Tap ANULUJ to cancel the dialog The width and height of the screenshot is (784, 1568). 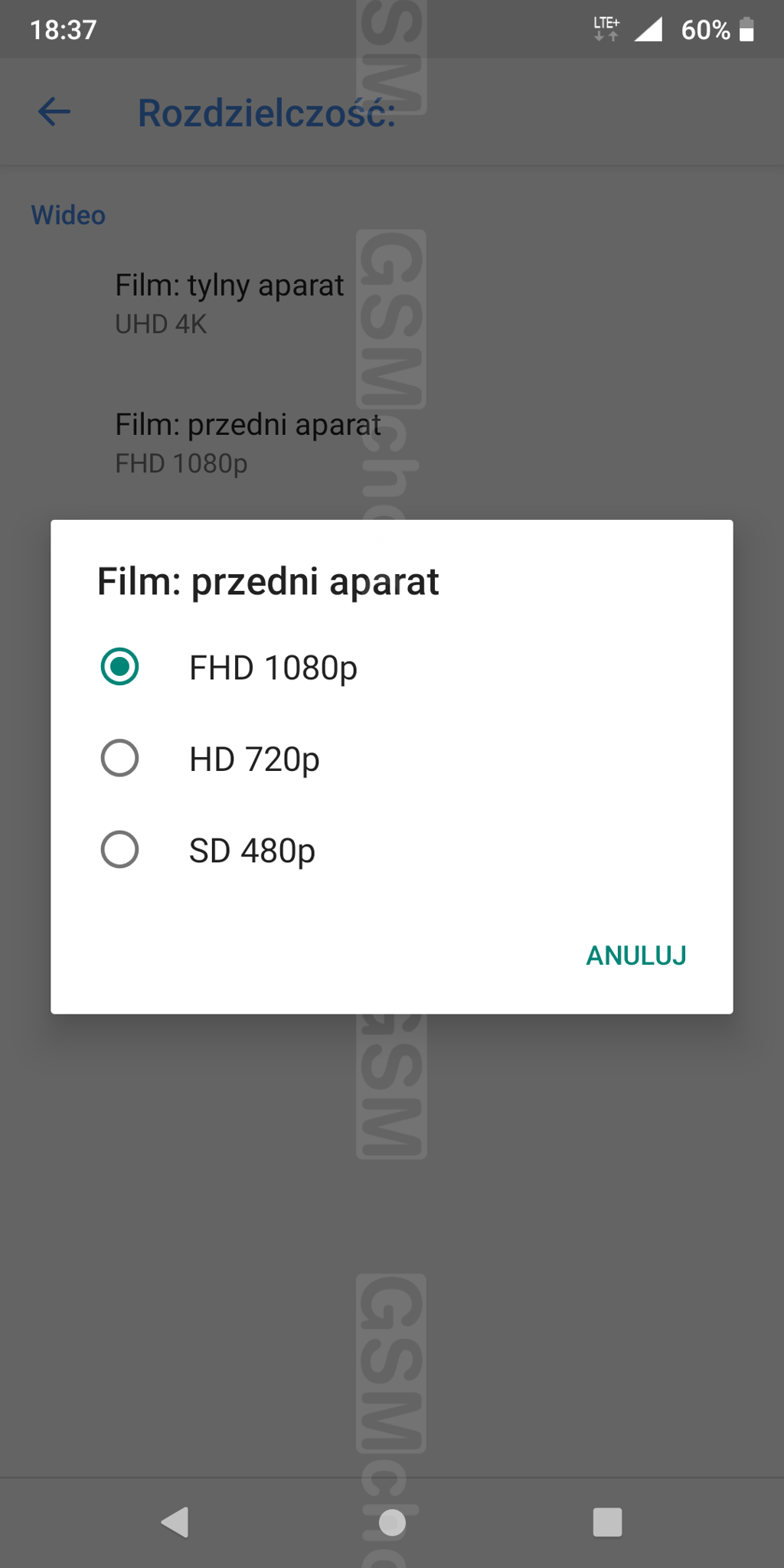click(x=635, y=955)
